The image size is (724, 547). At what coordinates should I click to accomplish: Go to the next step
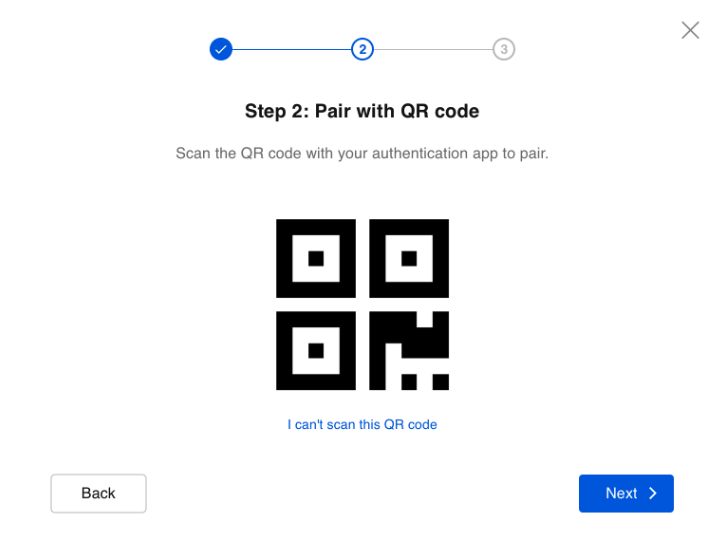click(626, 493)
